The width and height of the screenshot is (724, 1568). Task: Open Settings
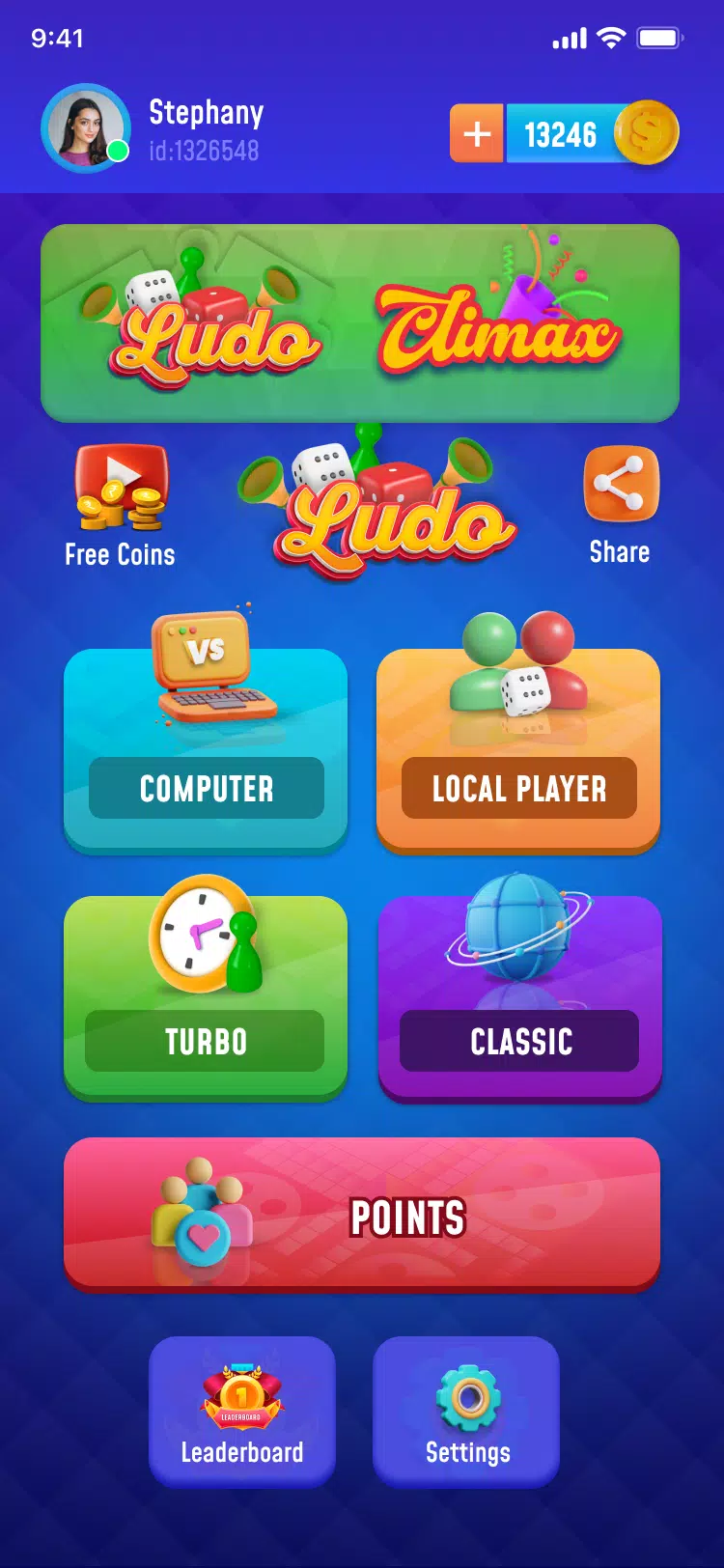coord(467,1411)
